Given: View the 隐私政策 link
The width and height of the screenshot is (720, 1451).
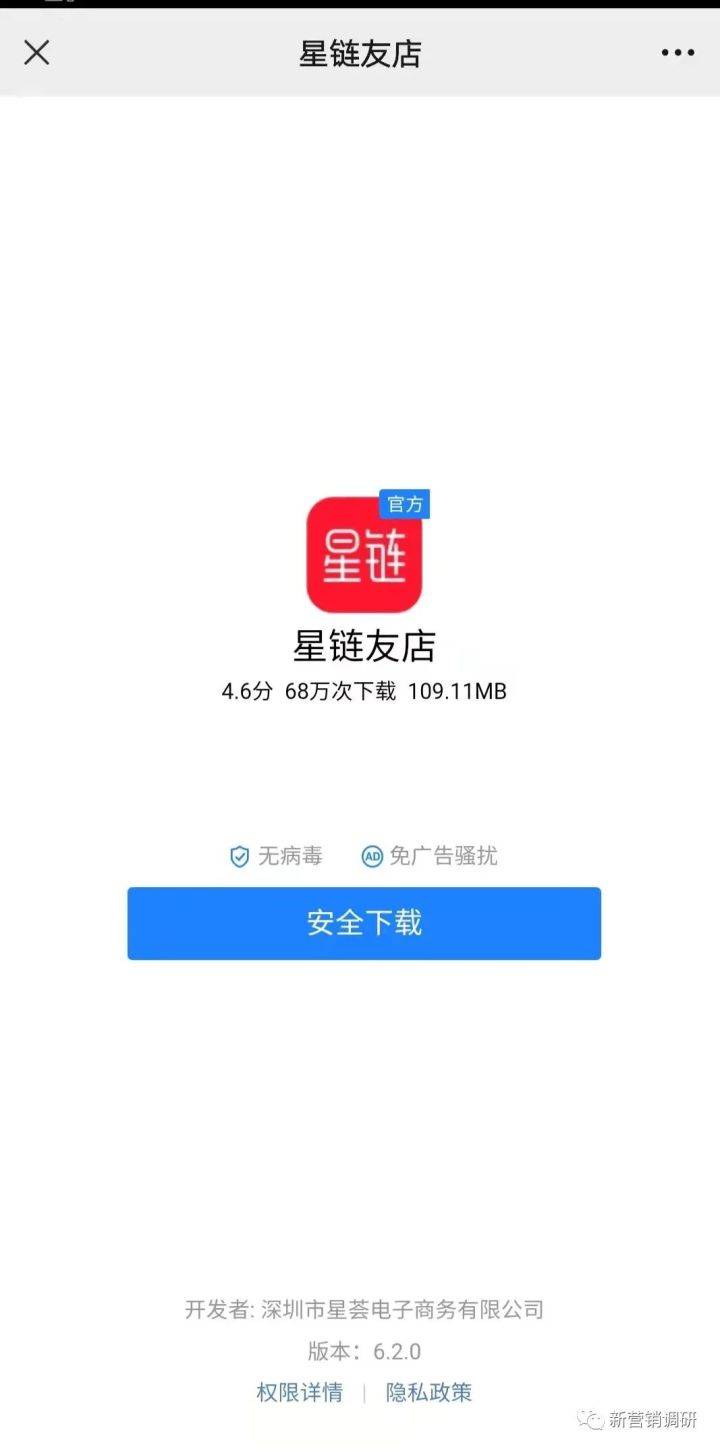Looking at the screenshot, I should 429,1392.
